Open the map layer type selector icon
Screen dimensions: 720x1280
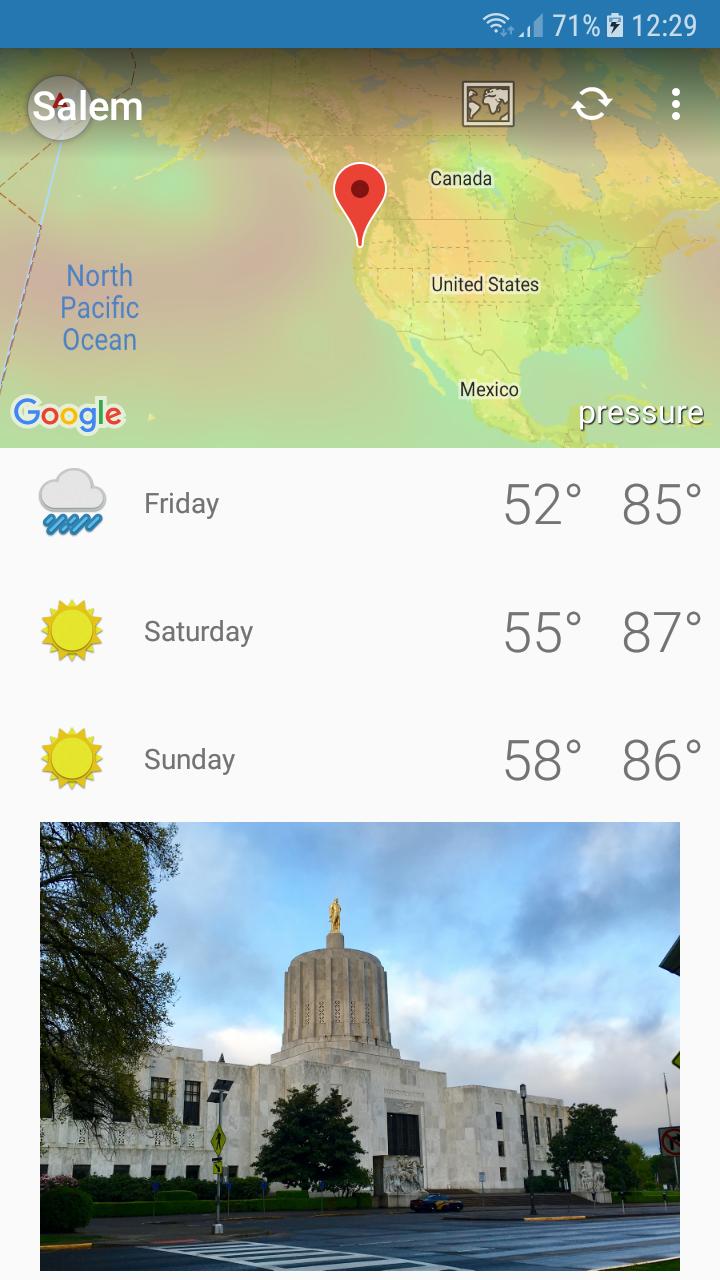coord(489,103)
